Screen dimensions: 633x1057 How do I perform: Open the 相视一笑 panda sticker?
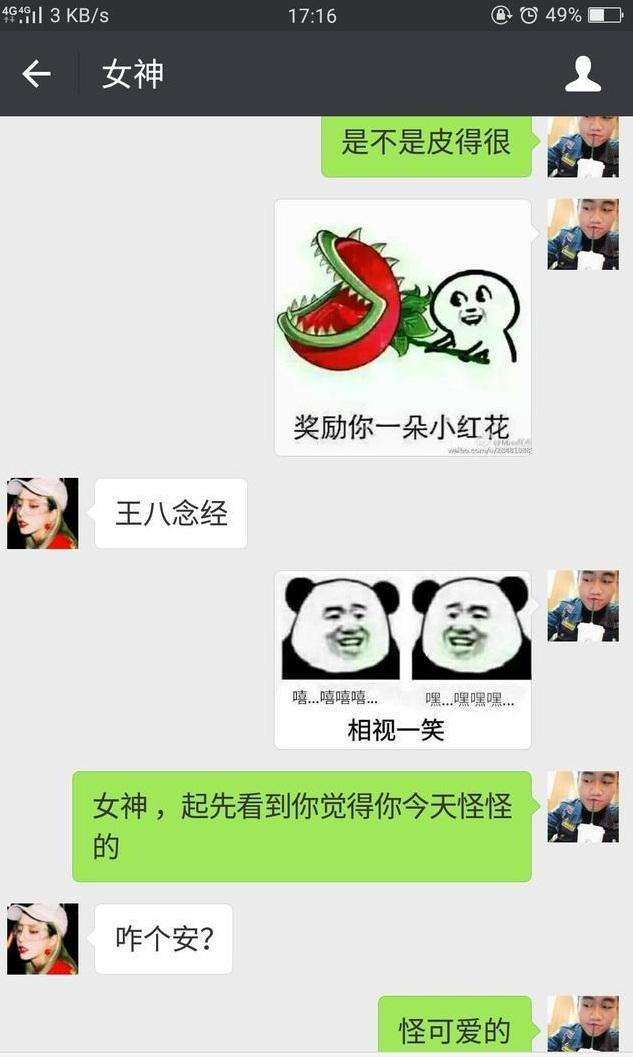(x=402, y=659)
